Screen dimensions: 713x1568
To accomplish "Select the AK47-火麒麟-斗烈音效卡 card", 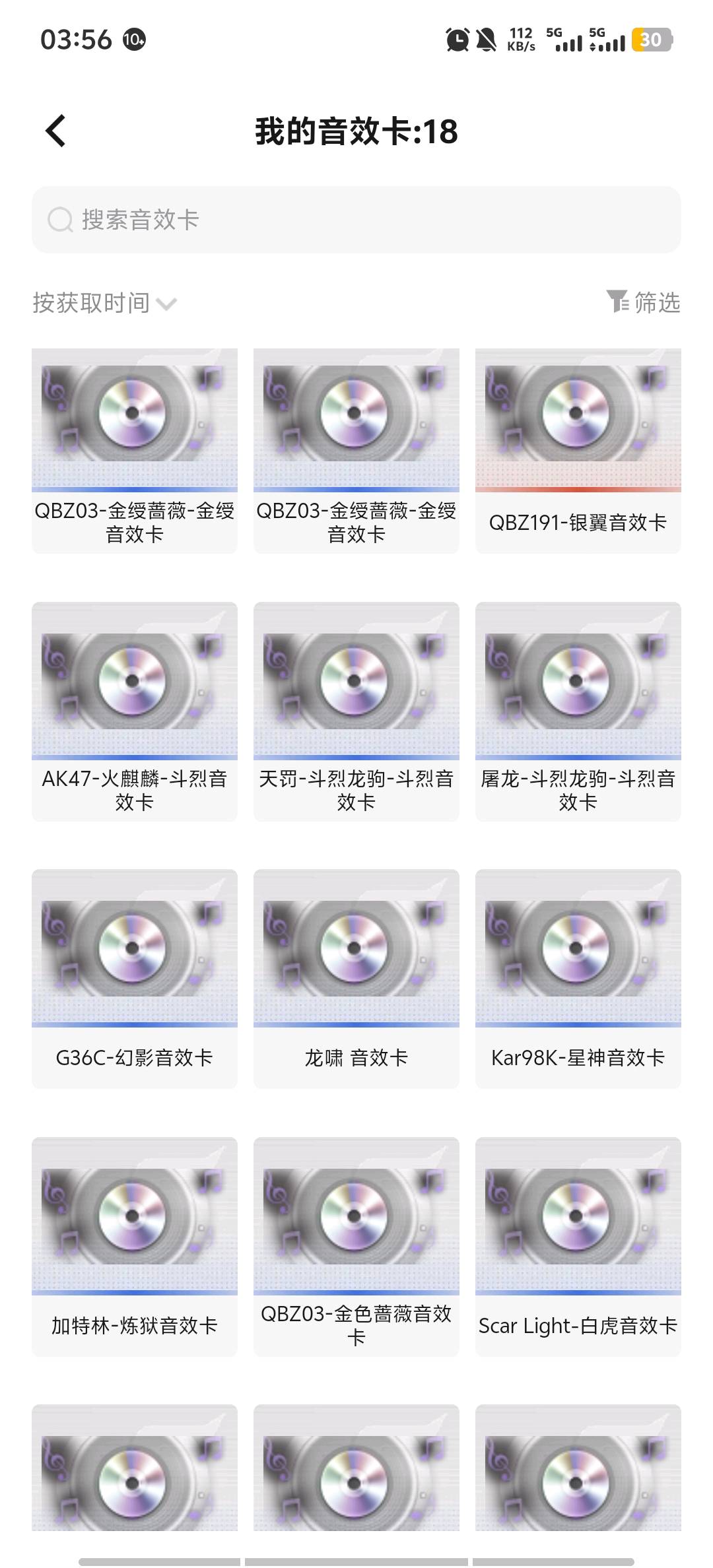I will tap(135, 711).
